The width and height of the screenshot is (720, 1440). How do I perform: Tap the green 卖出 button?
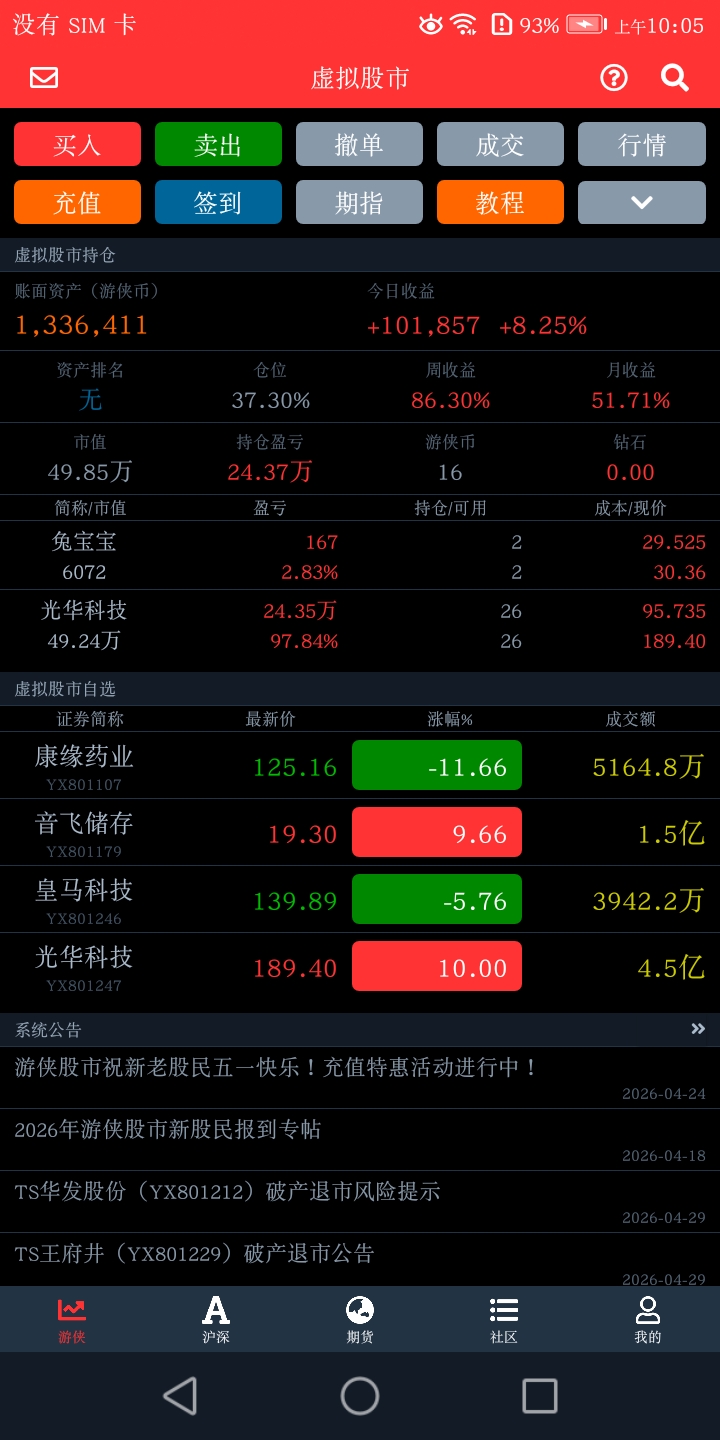pyautogui.click(x=218, y=144)
